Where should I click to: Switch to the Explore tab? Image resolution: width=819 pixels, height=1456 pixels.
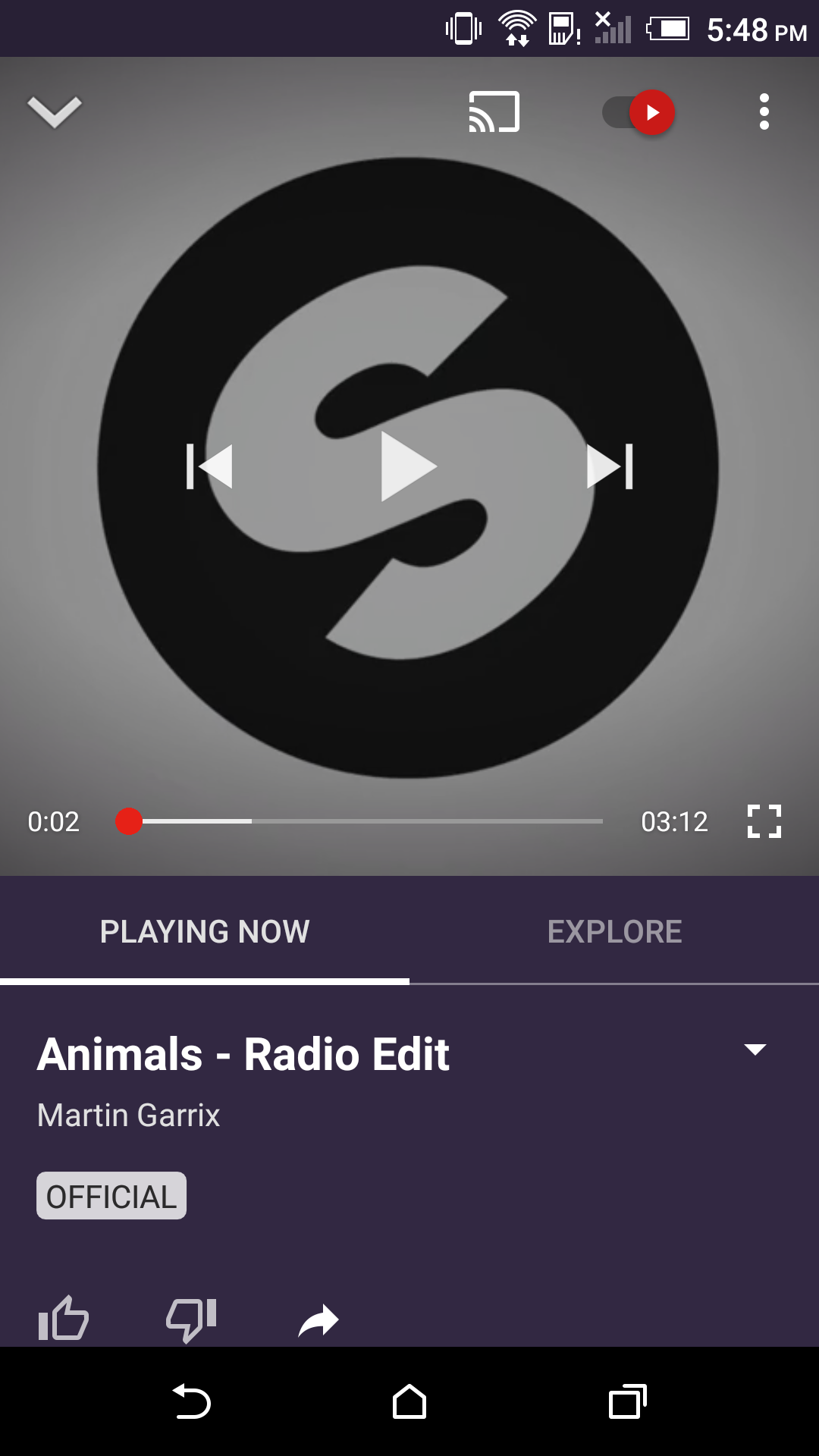(614, 931)
